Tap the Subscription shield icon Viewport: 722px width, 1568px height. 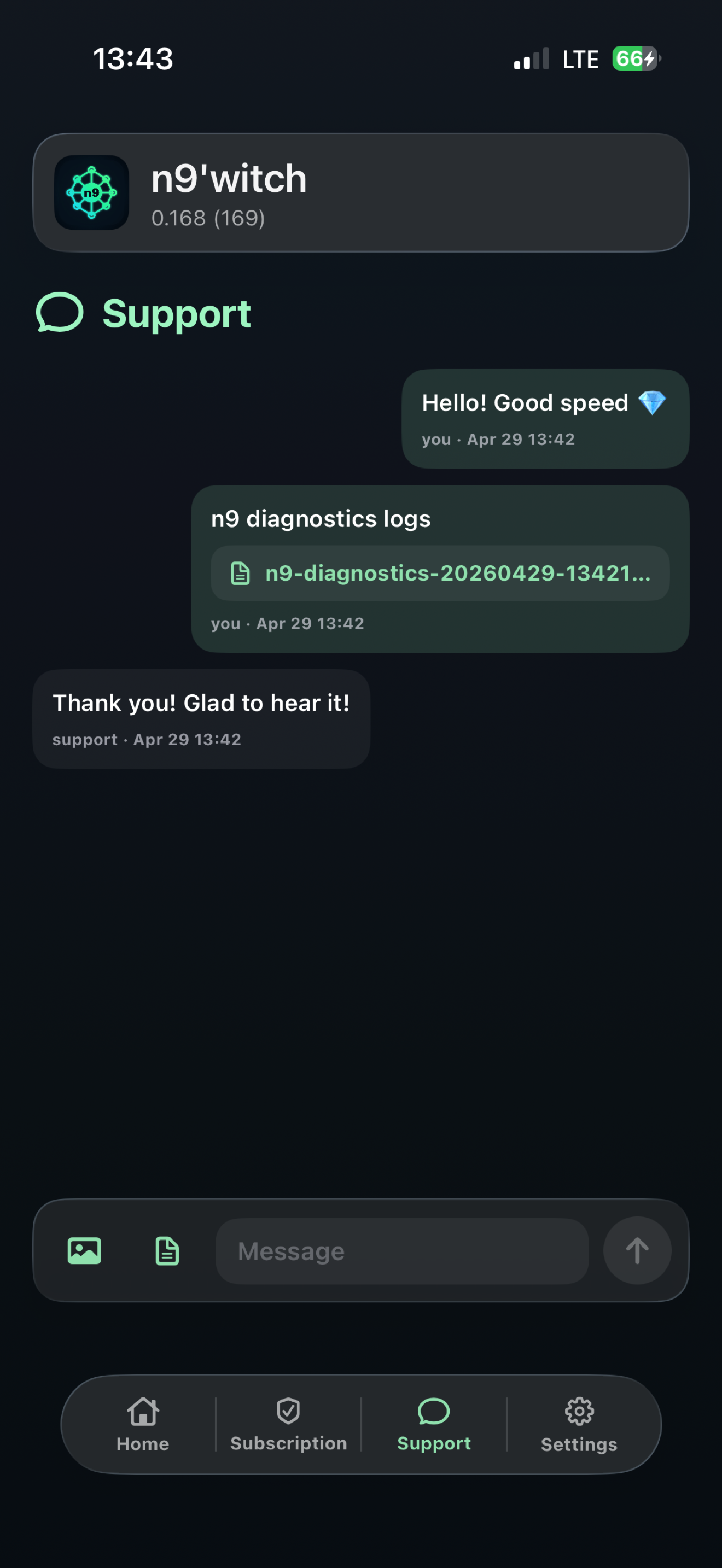tap(288, 1412)
